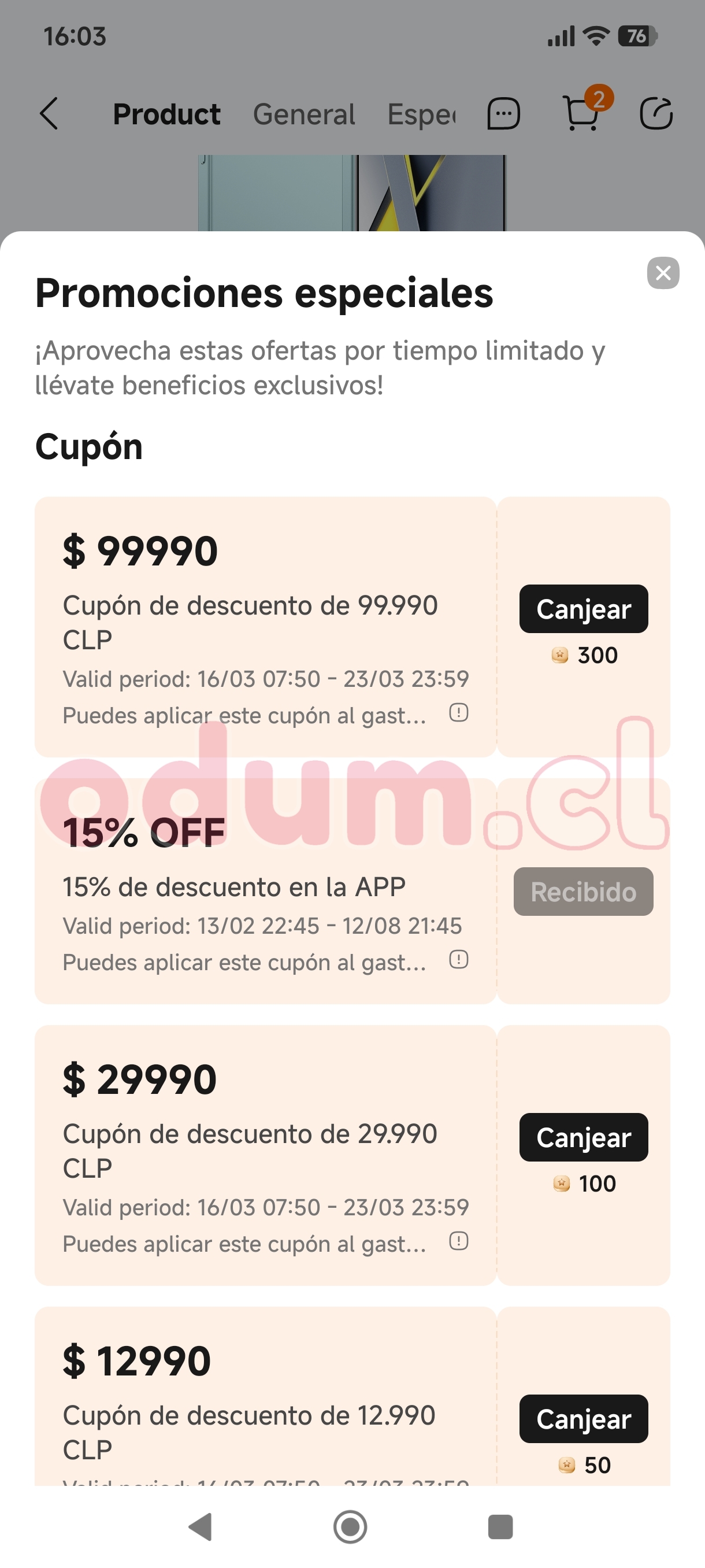Redeem the $12990 coupon with Canjear
The height and width of the screenshot is (1568, 705).
[x=583, y=1418]
